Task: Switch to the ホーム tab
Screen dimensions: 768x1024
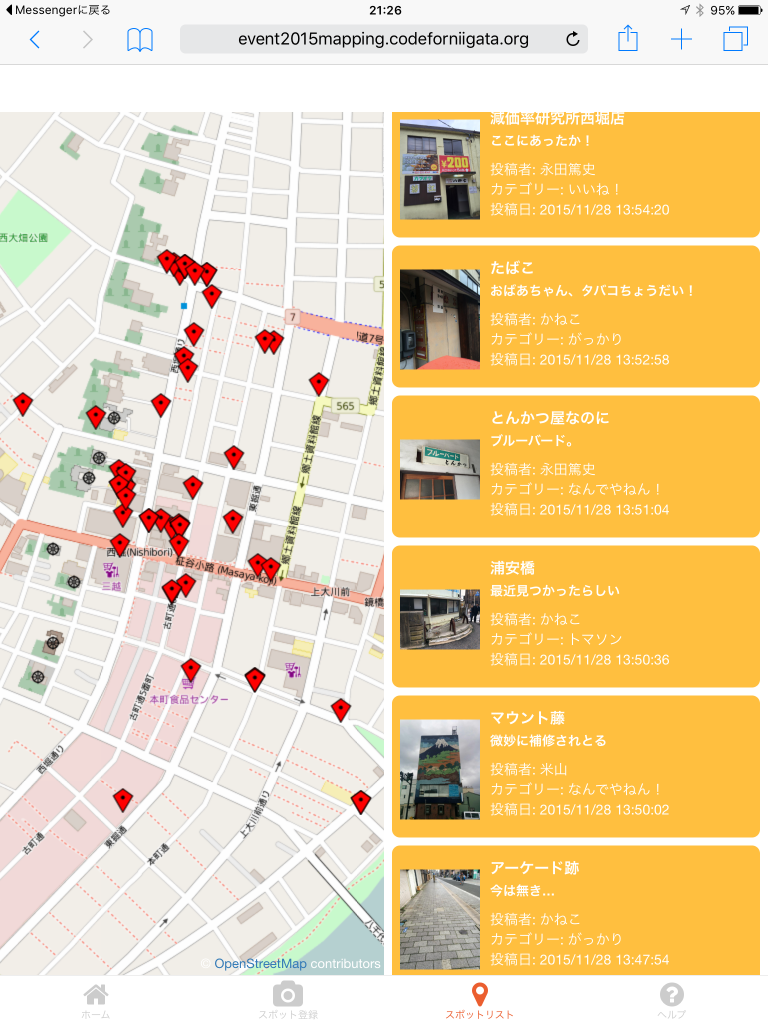Action: coord(96,1000)
